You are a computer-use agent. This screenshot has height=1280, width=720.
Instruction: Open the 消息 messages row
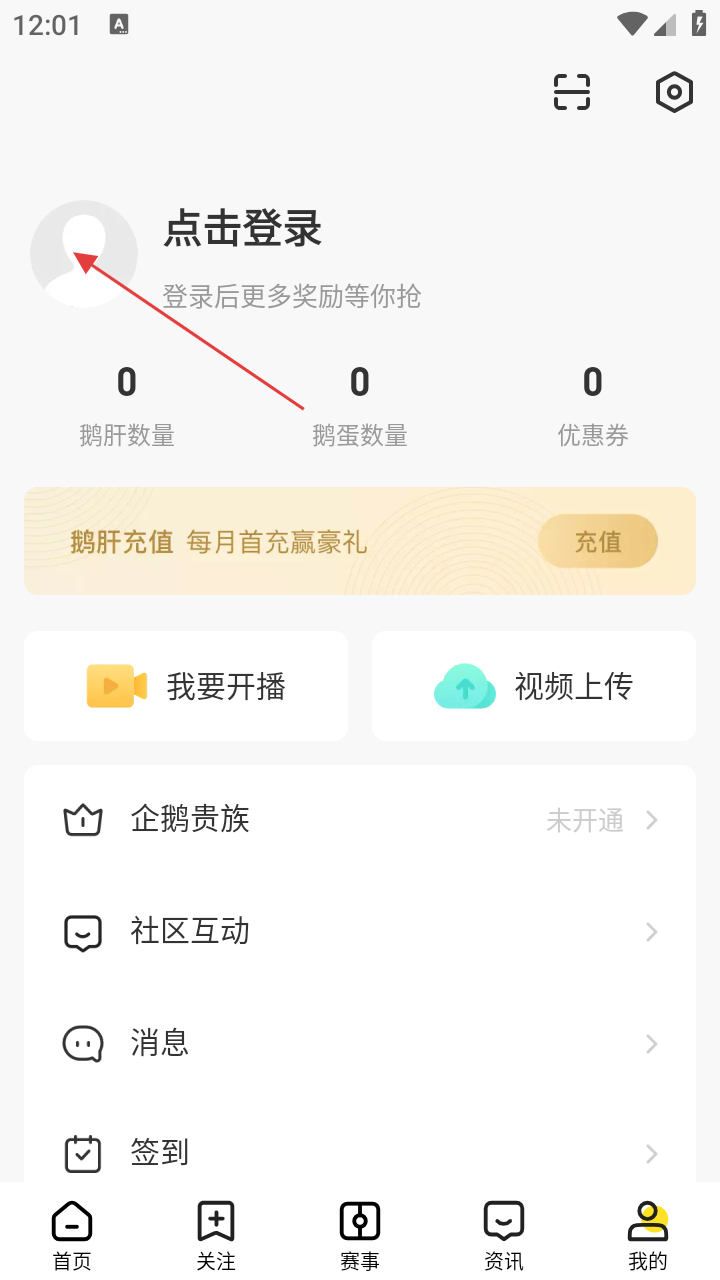click(x=360, y=1044)
